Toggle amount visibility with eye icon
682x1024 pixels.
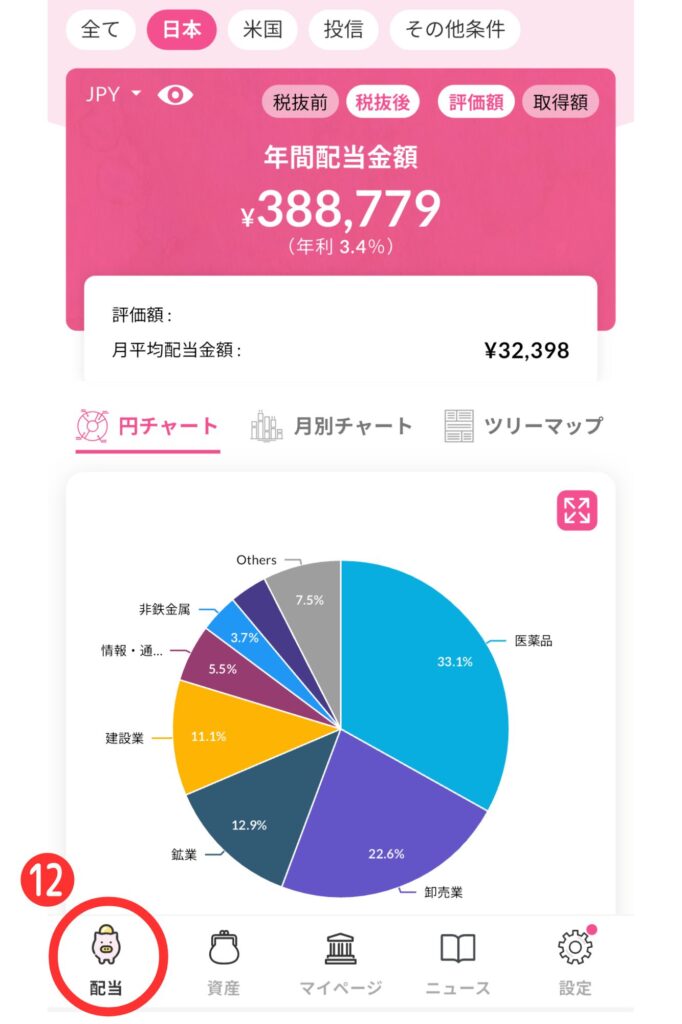[175, 95]
